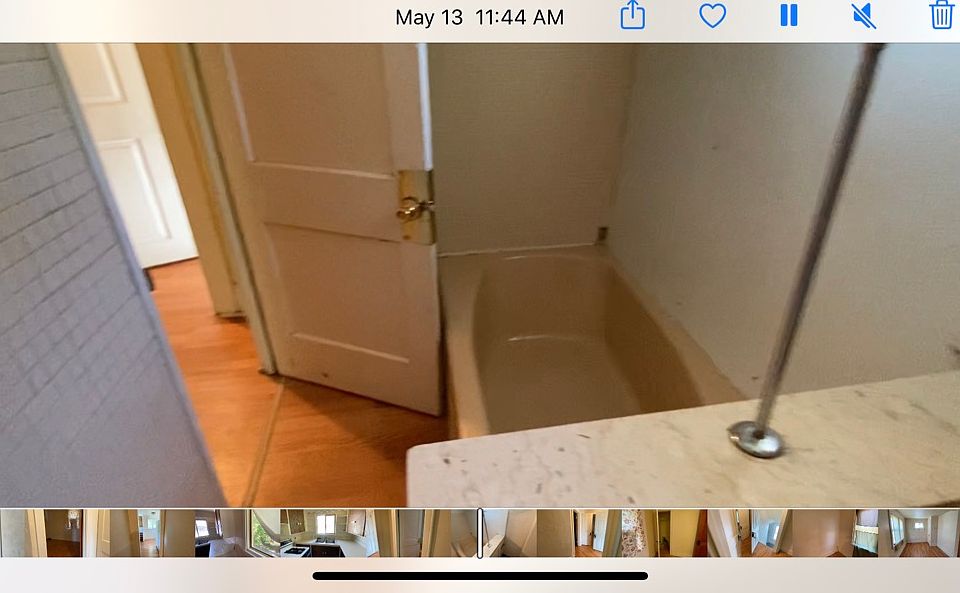The width and height of the screenshot is (960, 593).
Task: Tap the frame scrubber strip
Action: point(480,533)
